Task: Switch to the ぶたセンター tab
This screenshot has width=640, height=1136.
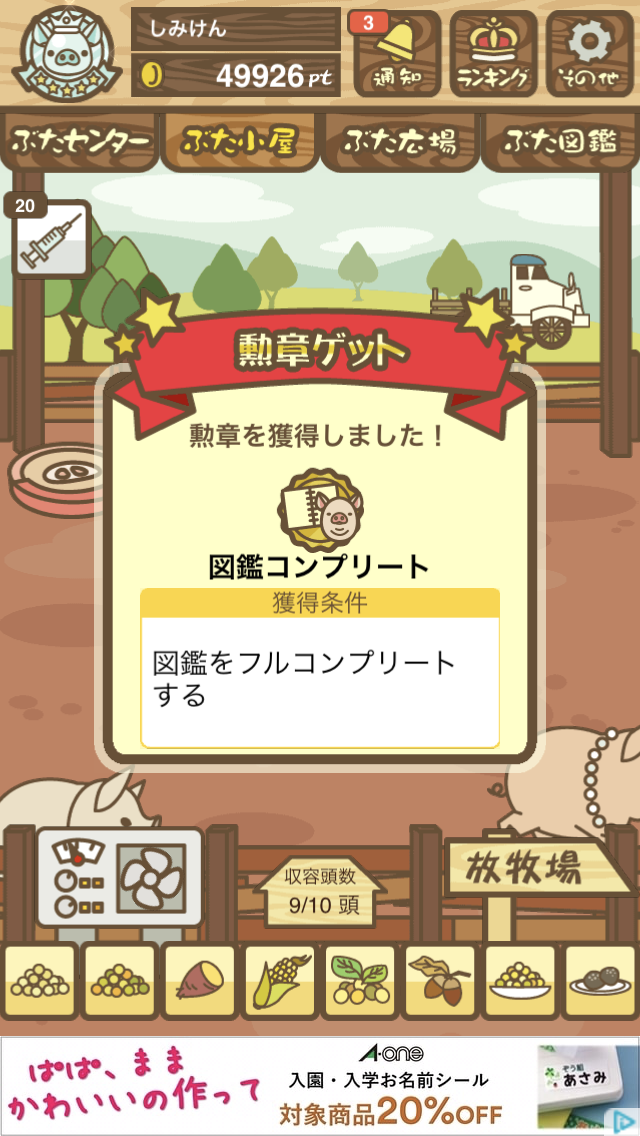Action: (x=80, y=142)
